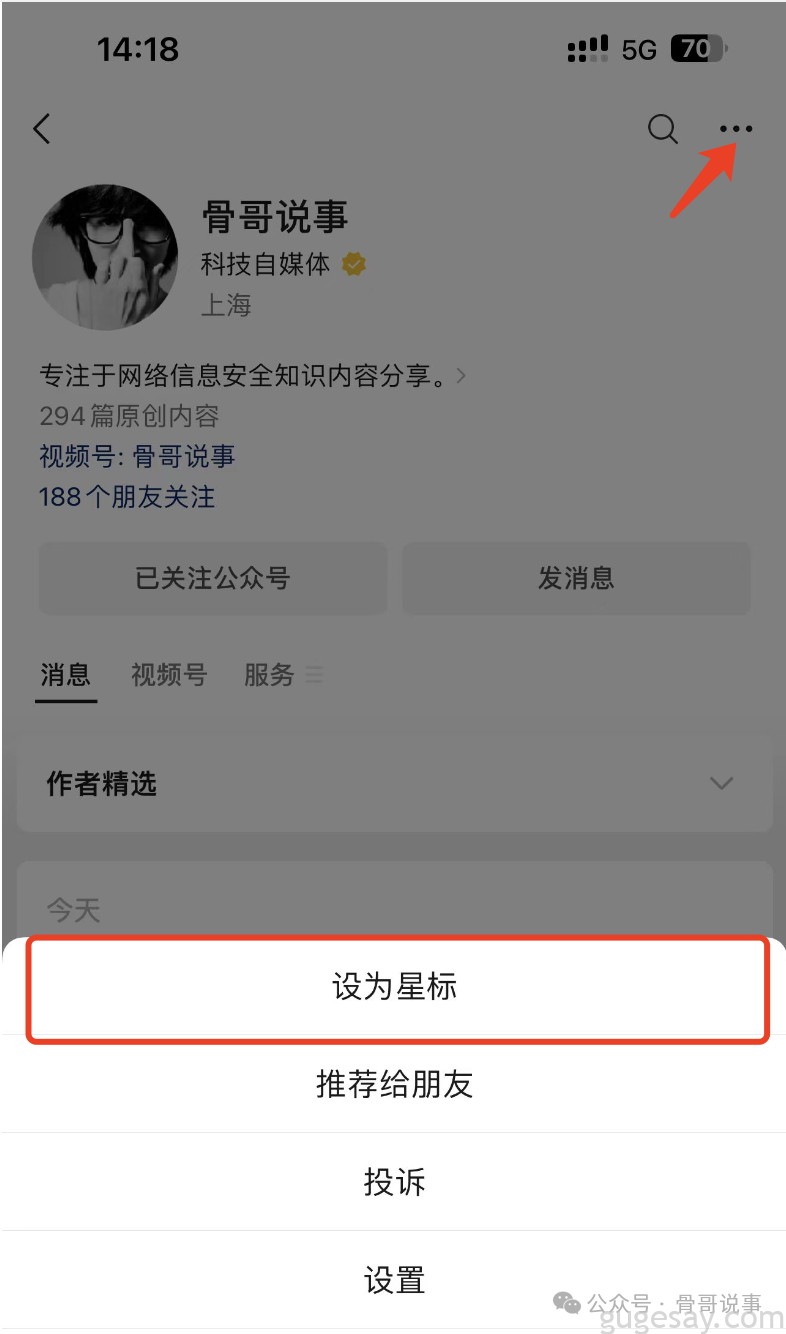Choose 推荐给朋友 from the sheet
This screenshot has height=1334, width=786.
tap(393, 1084)
